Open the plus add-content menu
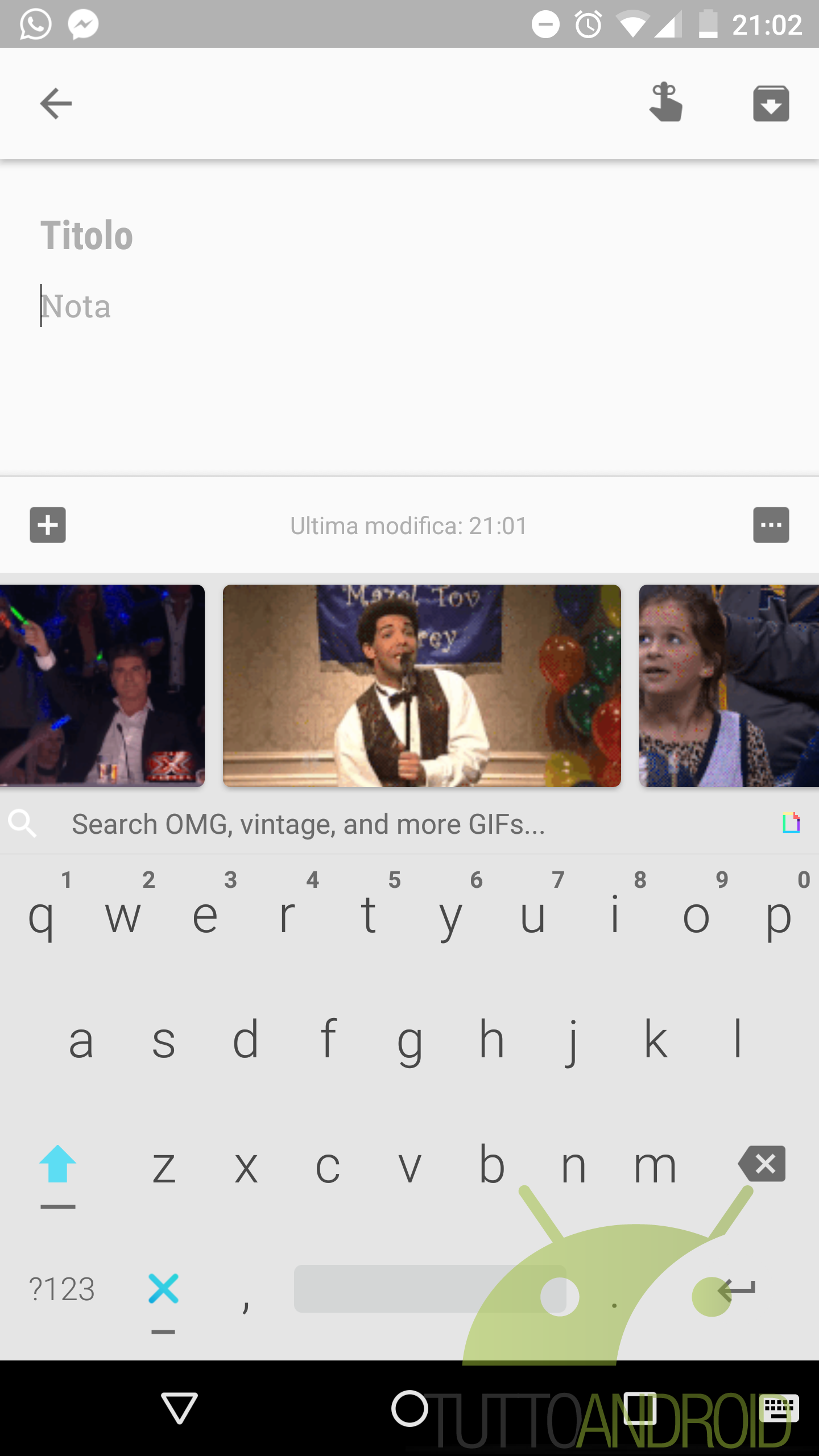 (48, 525)
